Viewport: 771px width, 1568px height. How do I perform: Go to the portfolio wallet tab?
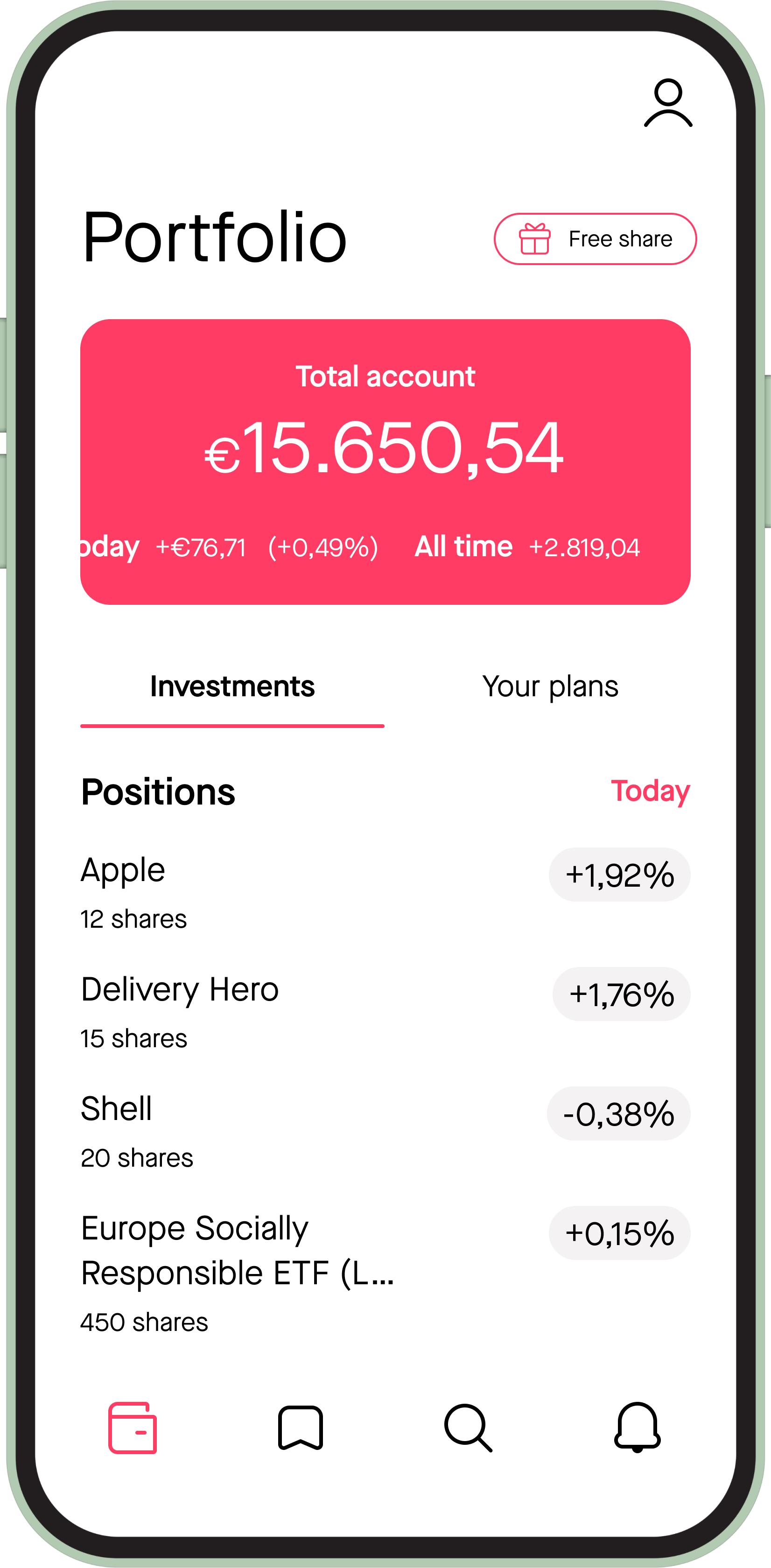pyautogui.click(x=133, y=1428)
